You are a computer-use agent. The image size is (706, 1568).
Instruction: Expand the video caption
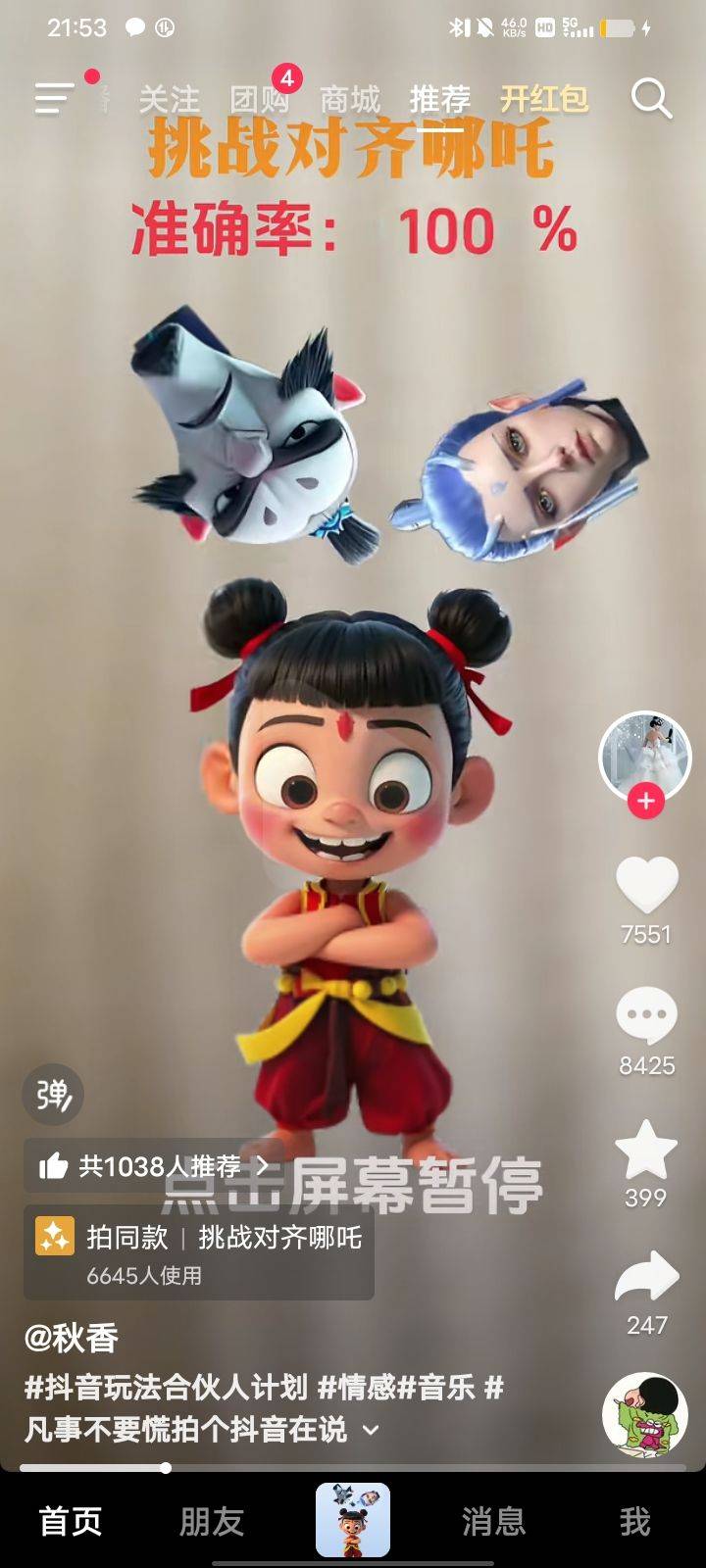(x=371, y=1430)
